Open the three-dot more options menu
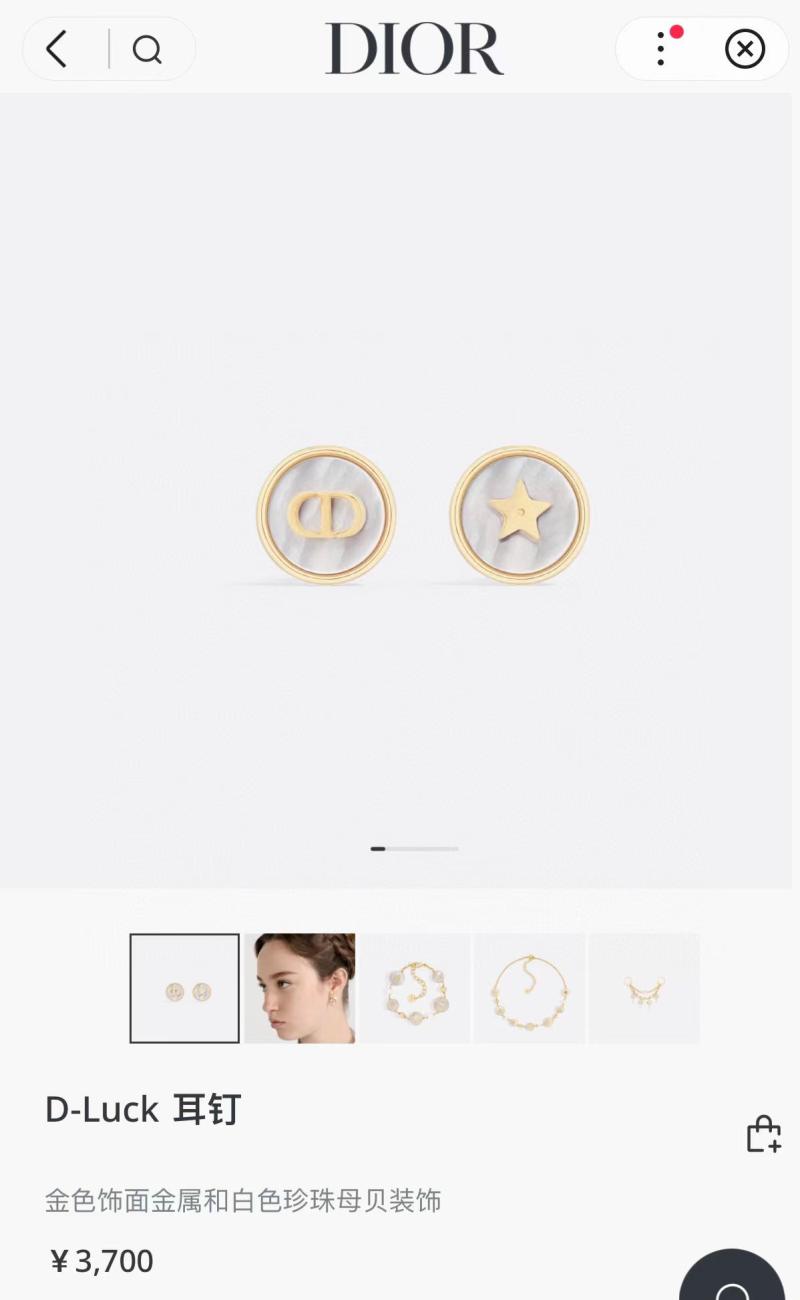800x1300 pixels. coord(660,49)
